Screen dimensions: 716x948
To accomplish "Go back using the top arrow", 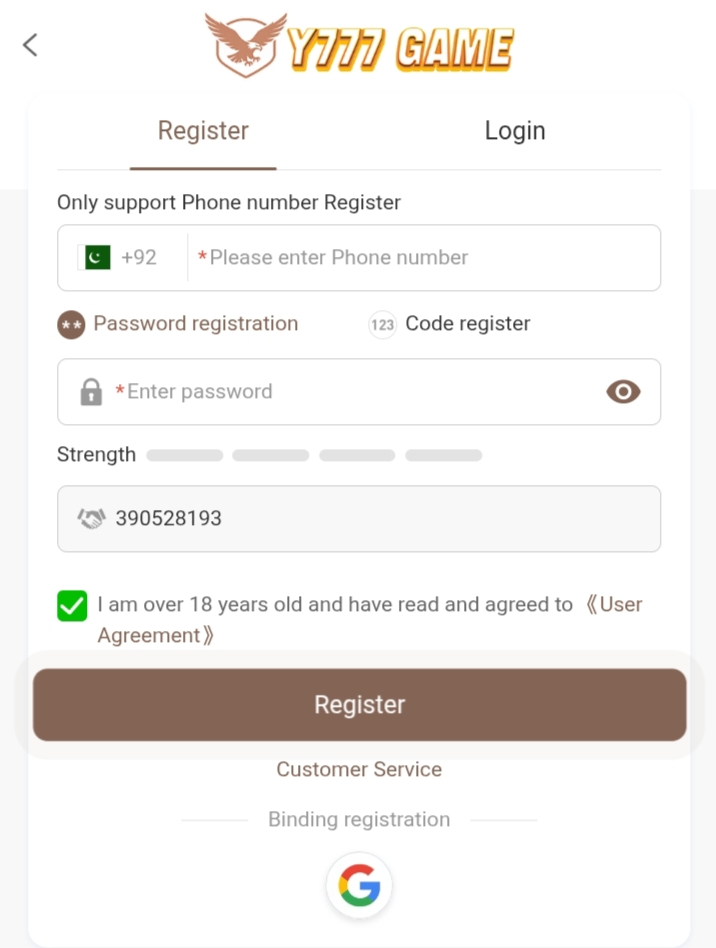I will (30, 44).
